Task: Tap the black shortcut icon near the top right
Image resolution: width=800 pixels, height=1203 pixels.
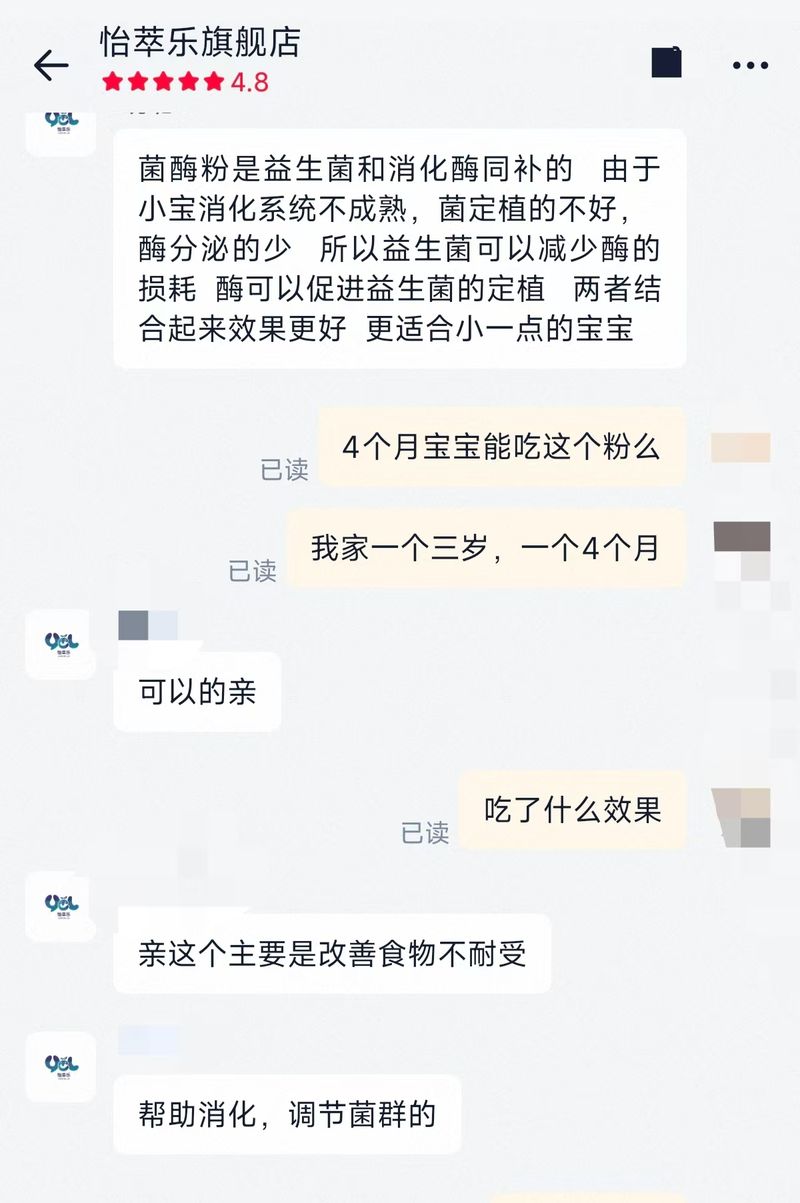Action: click(666, 63)
